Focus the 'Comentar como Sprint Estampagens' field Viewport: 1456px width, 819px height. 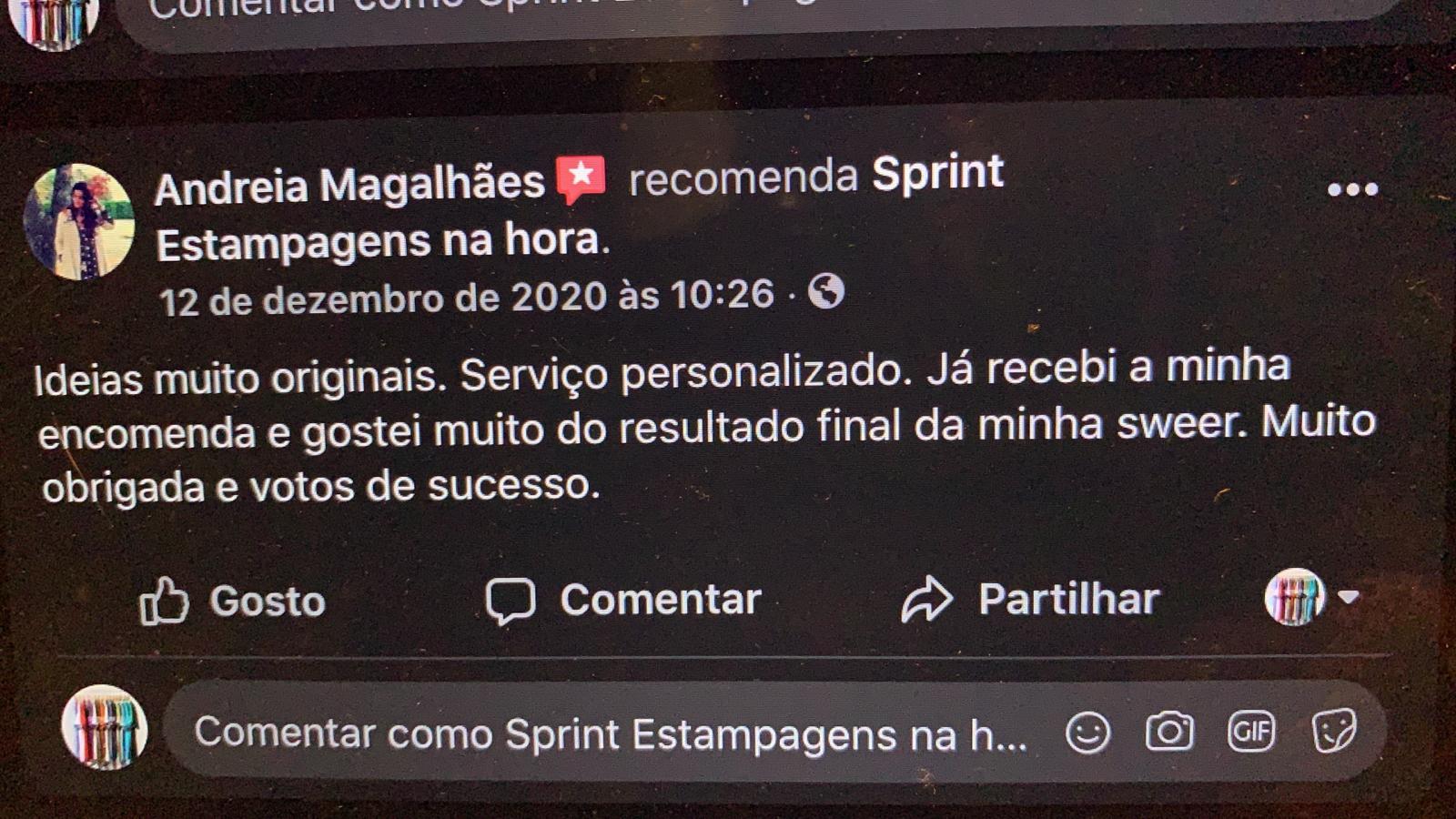610,733
